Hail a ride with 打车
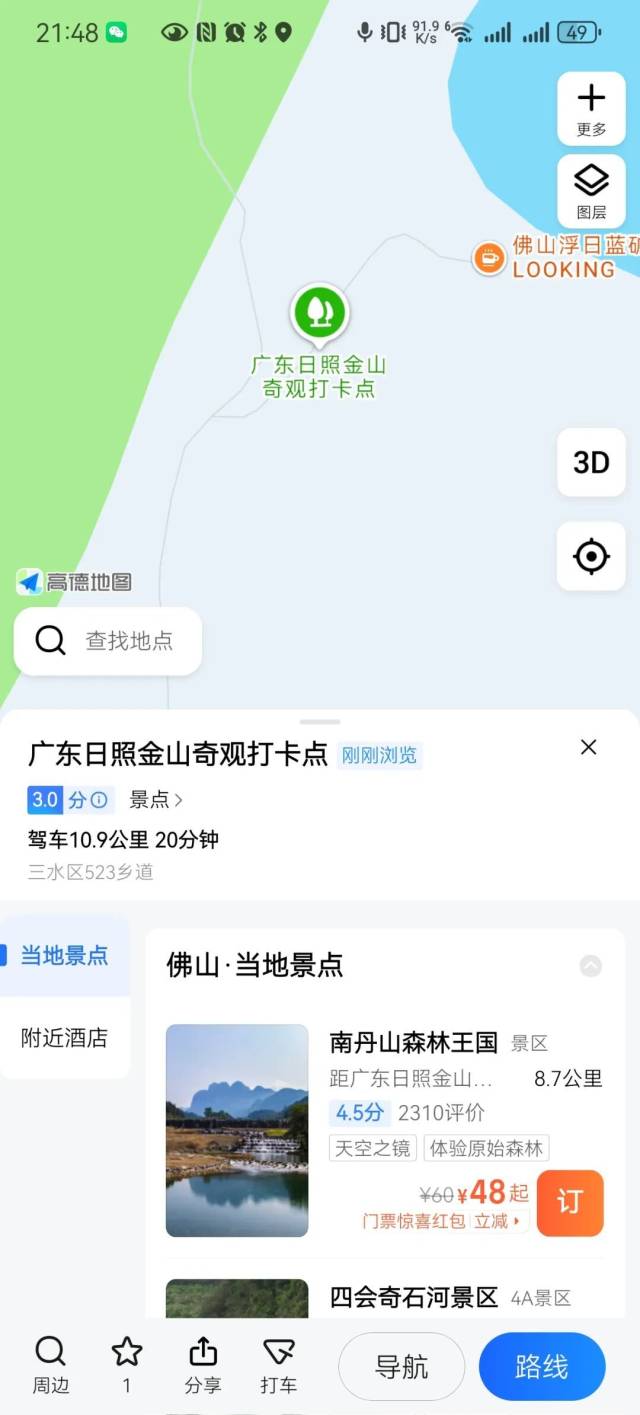 click(278, 1365)
